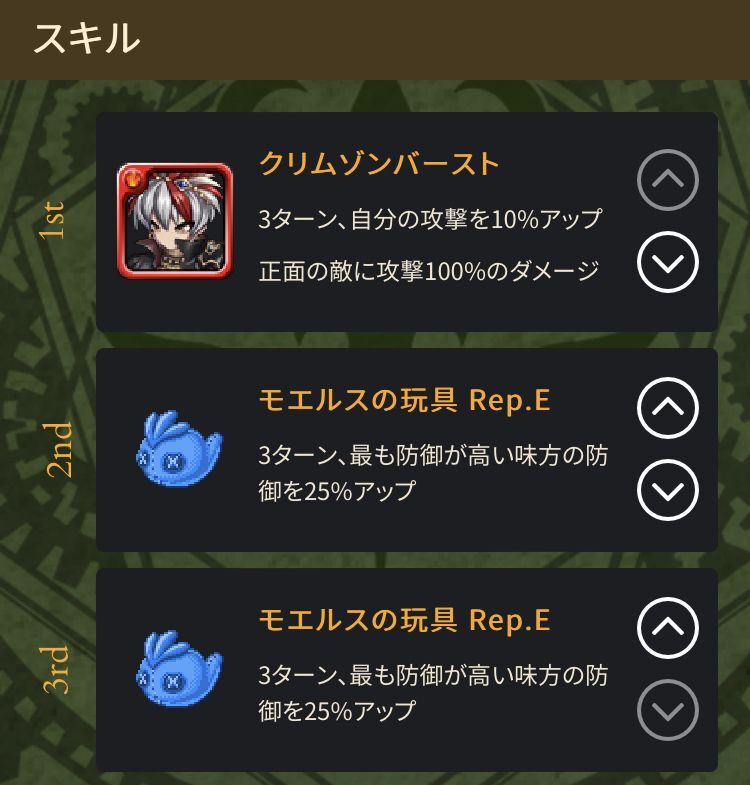Move the 3rd skill モエルスの玩具 Rep.E up
The height and width of the screenshot is (785, 750).
(x=667, y=627)
